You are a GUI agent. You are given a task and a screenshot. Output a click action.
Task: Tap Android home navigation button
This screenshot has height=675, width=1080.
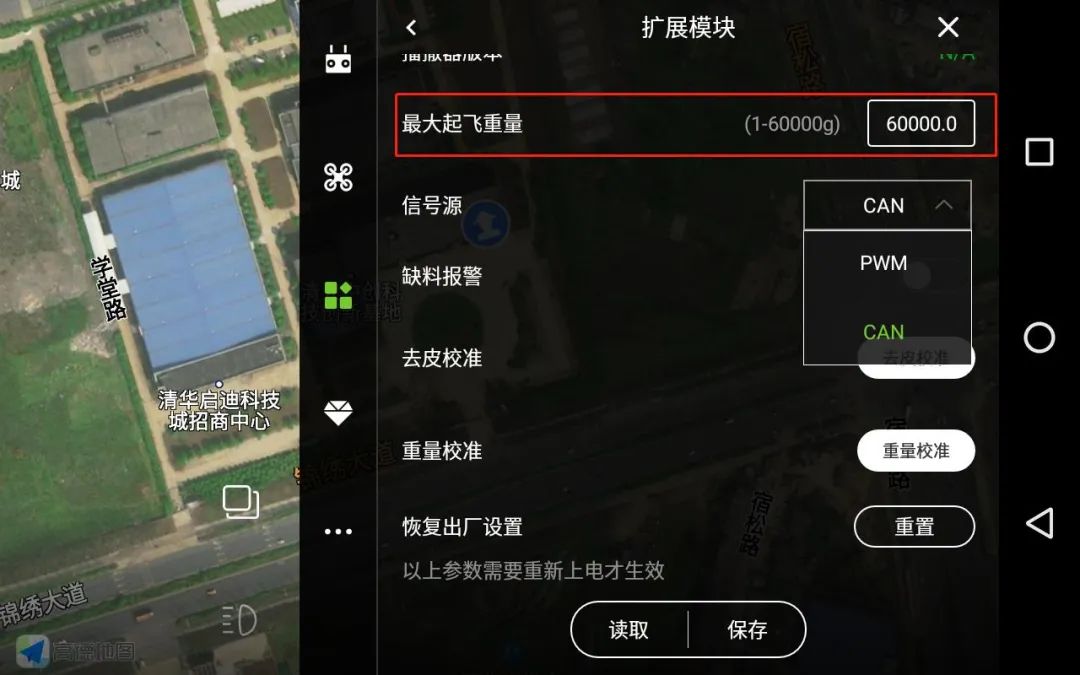coord(1039,338)
